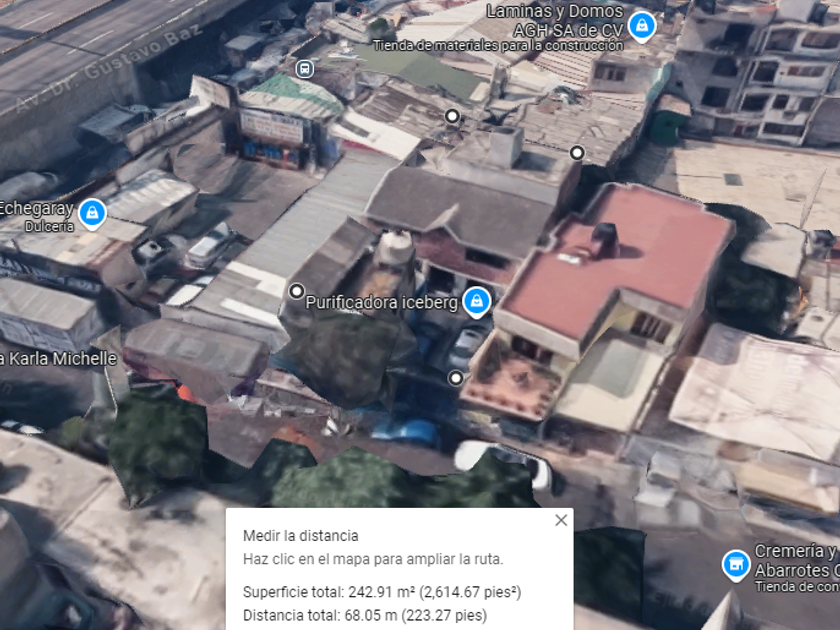Open the Purificadora iceberg place marker

tap(476, 303)
